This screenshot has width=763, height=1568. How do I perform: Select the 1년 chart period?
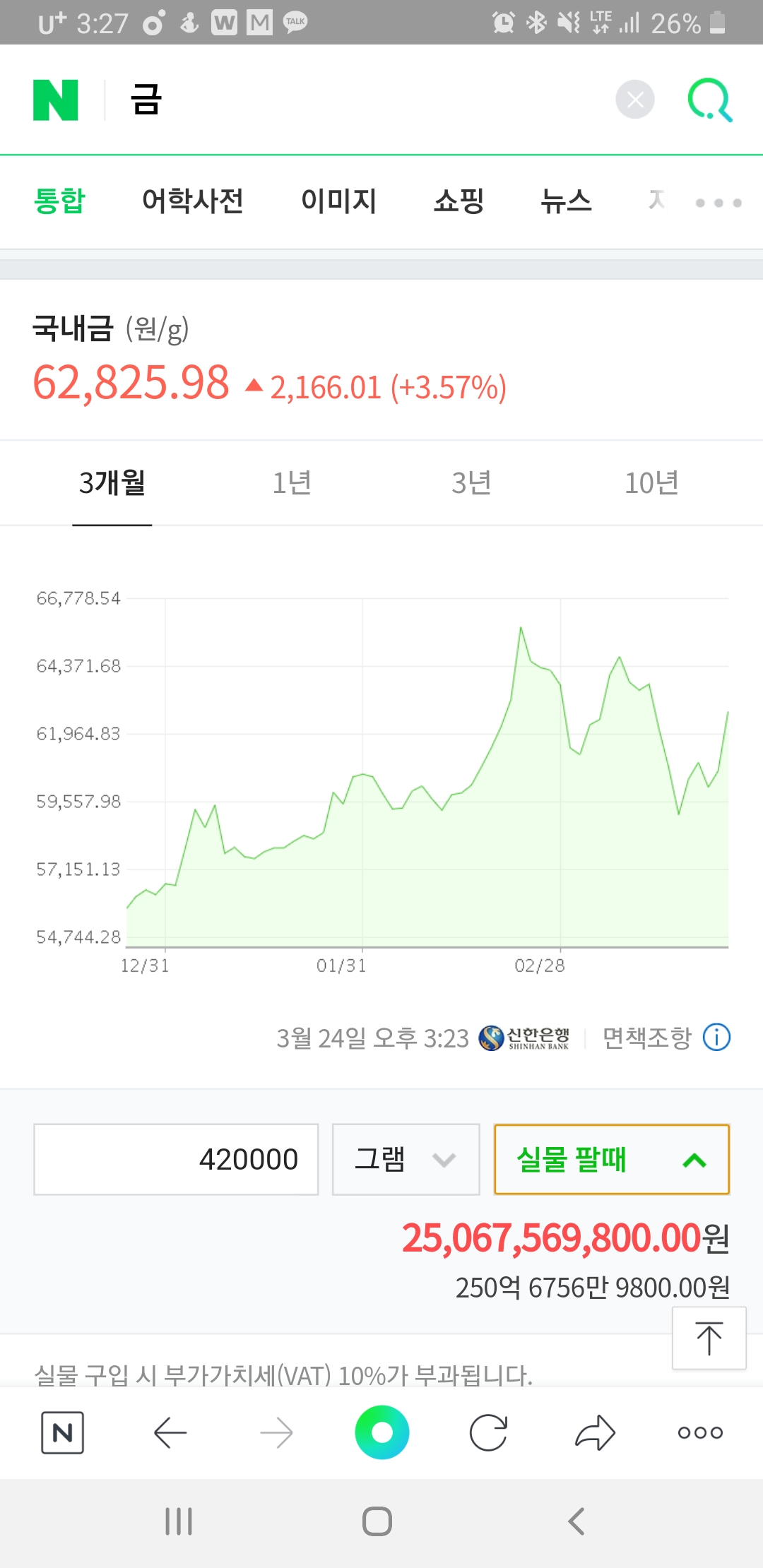[x=292, y=483]
